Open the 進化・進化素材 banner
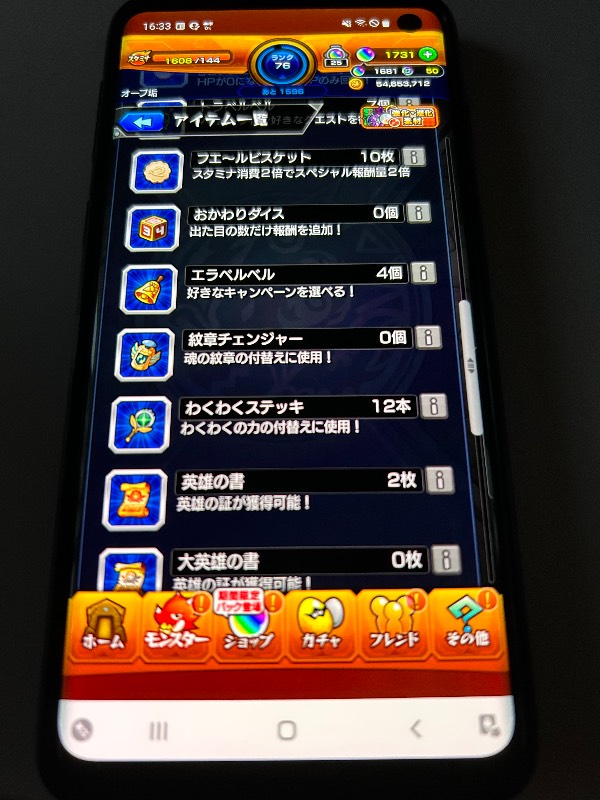The height and width of the screenshot is (800, 600). (399, 117)
